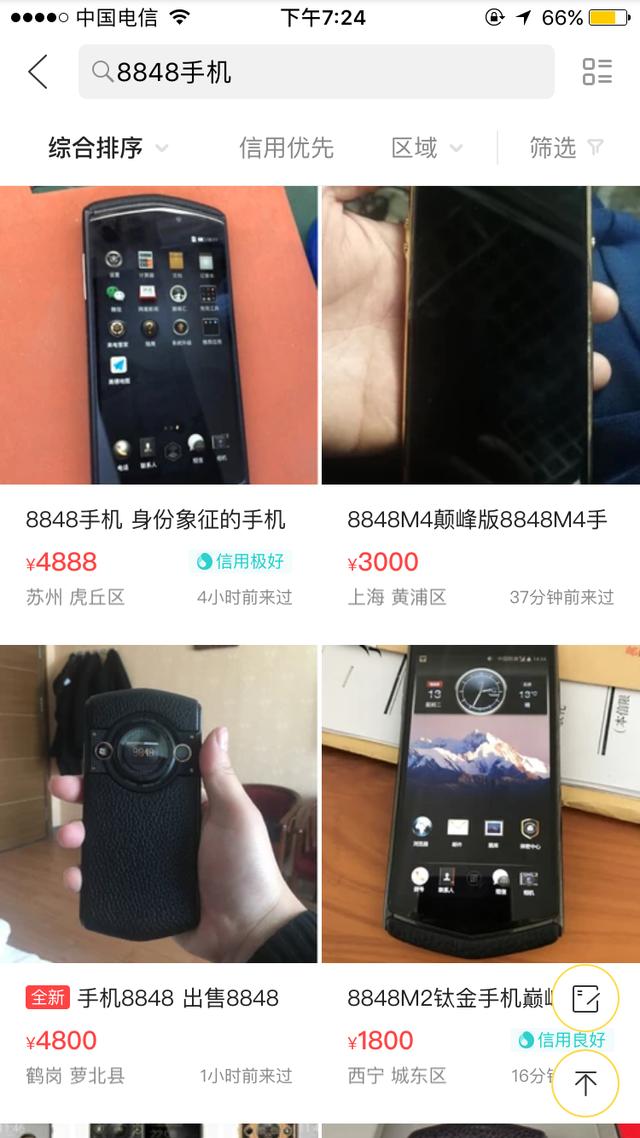Screen dimensions: 640x1138
Task: Open the 筛选 filter panel
Action: point(566,148)
